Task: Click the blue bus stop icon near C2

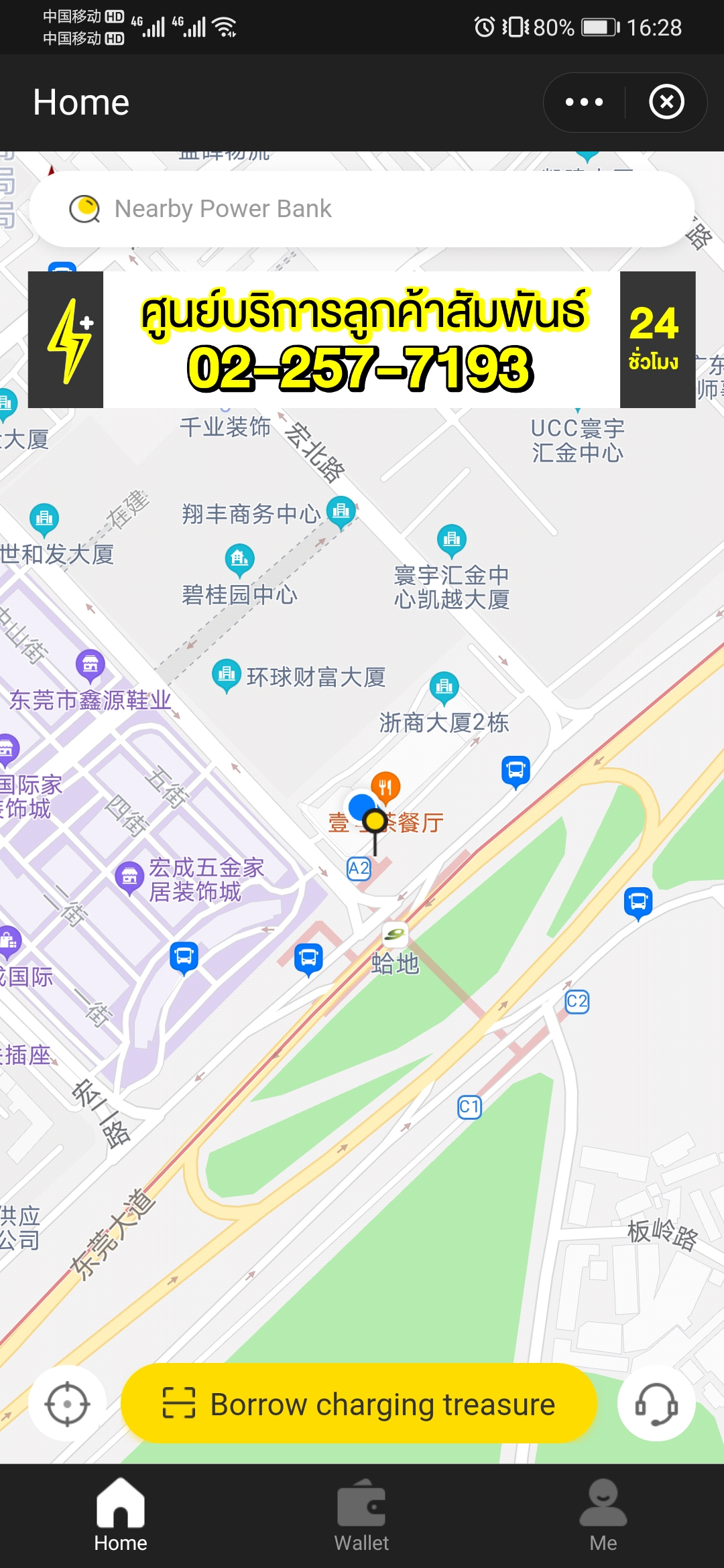Action: 638,903
